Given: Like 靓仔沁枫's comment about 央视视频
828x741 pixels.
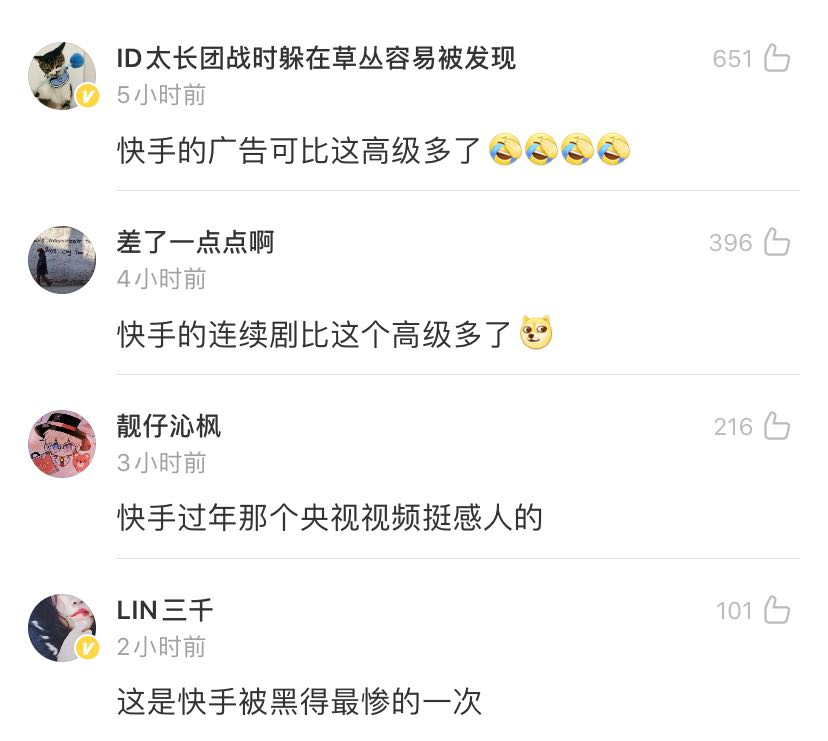Looking at the screenshot, I should [x=777, y=427].
